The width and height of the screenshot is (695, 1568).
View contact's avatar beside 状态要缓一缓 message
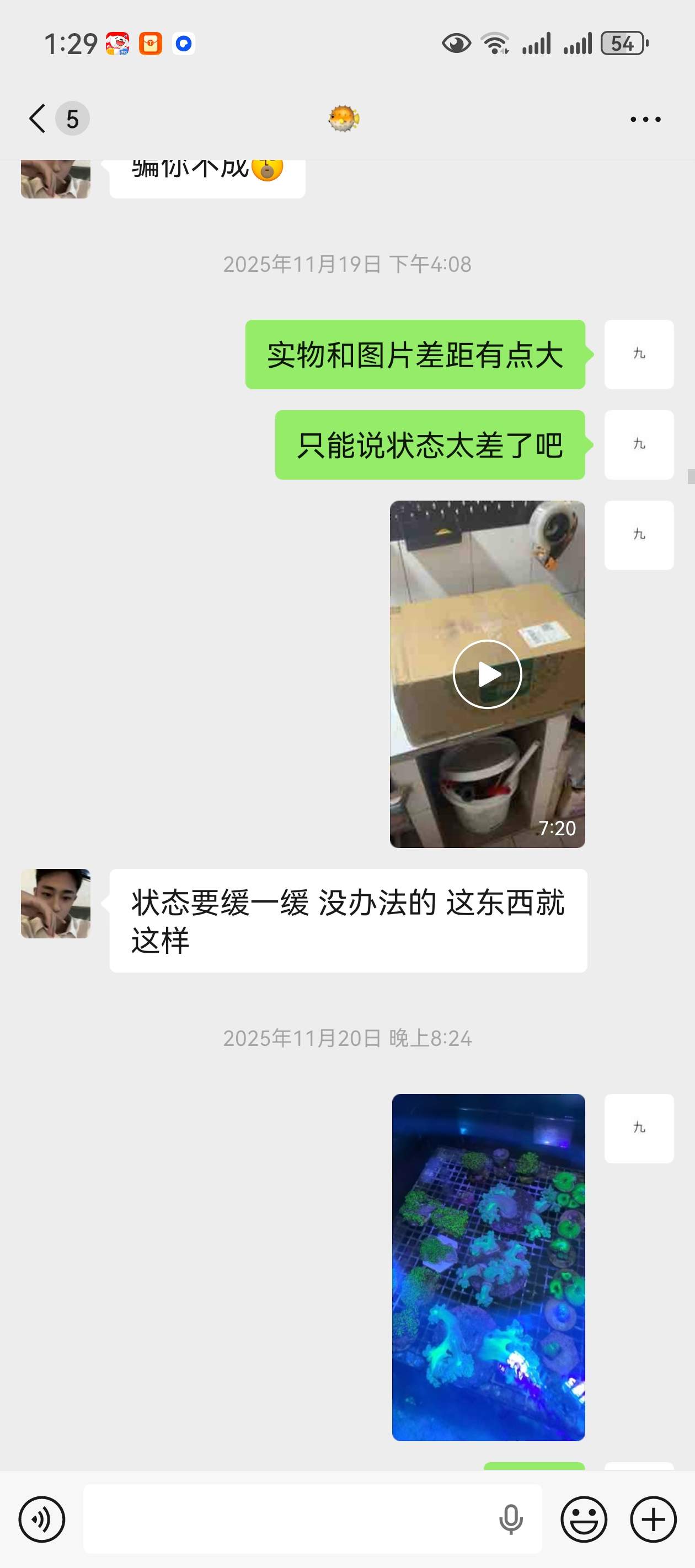[x=55, y=903]
